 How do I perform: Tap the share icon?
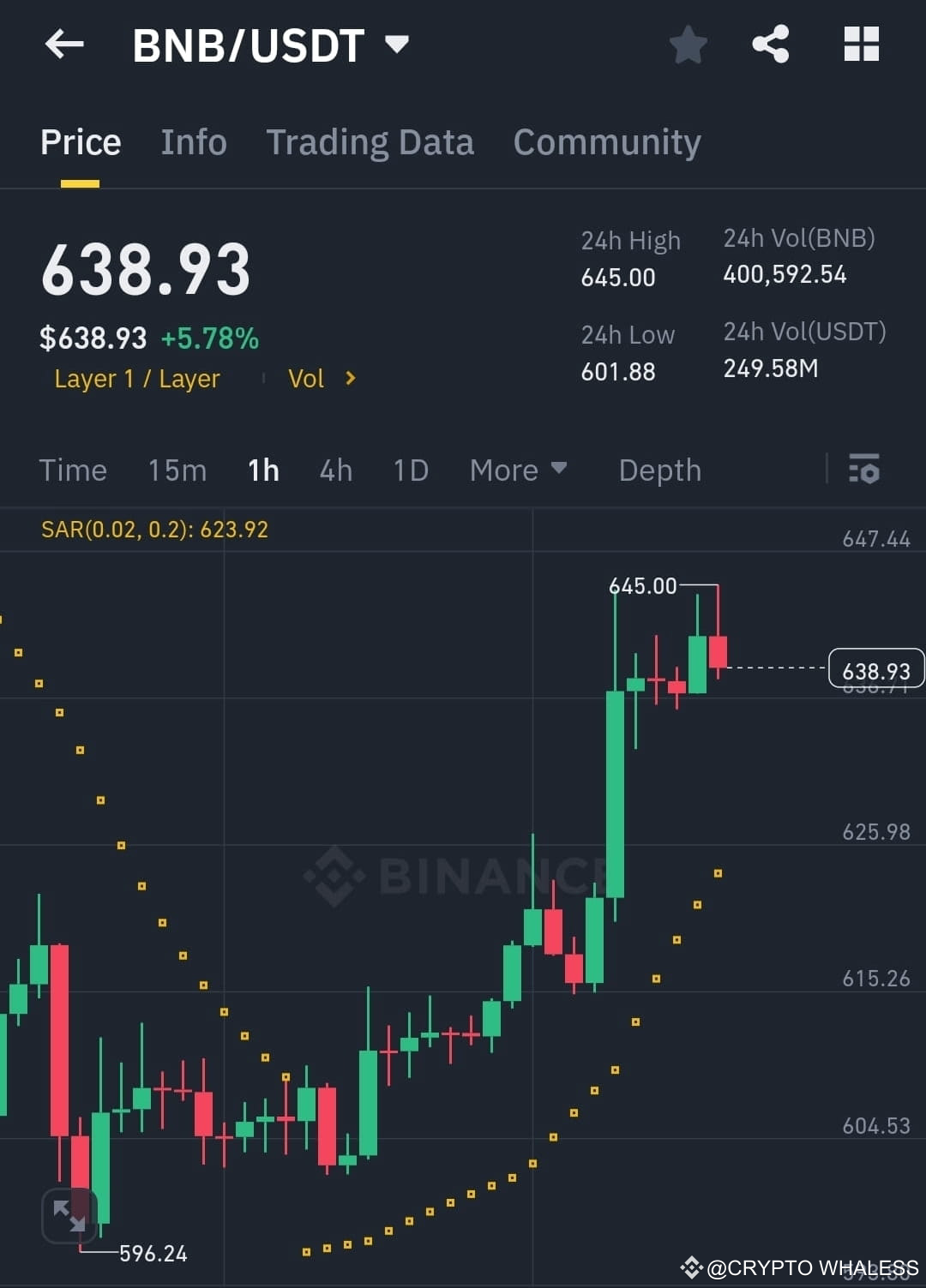pyautogui.click(x=770, y=43)
